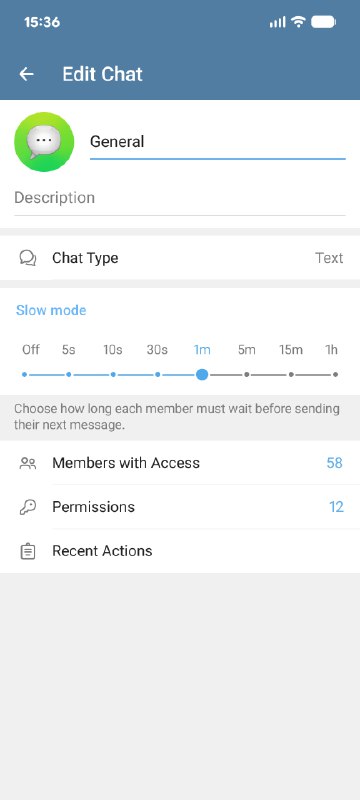Open Members with Access list
This screenshot has width=360, height=800.
tap(180, 463)
